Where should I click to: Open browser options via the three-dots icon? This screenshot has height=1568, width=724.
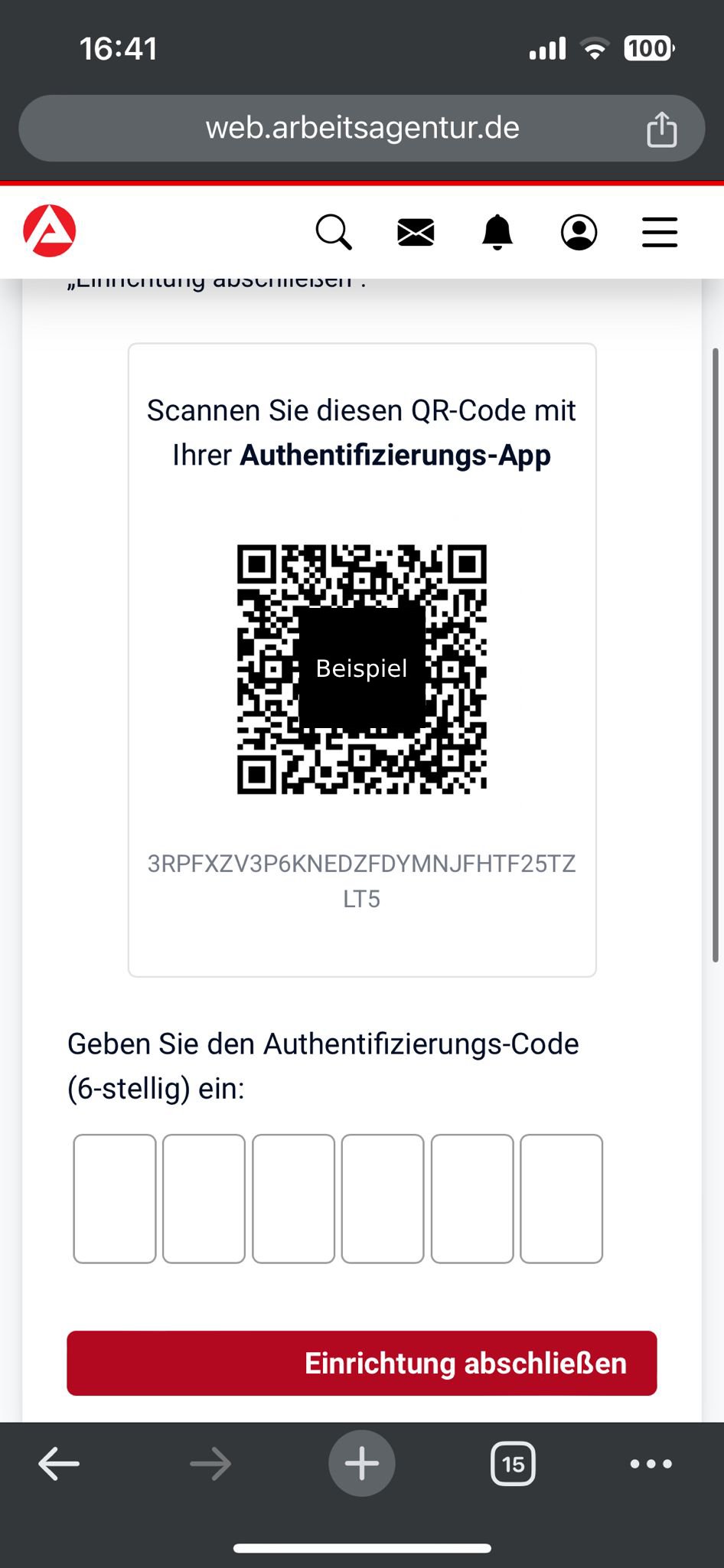tap(650, 1463)
